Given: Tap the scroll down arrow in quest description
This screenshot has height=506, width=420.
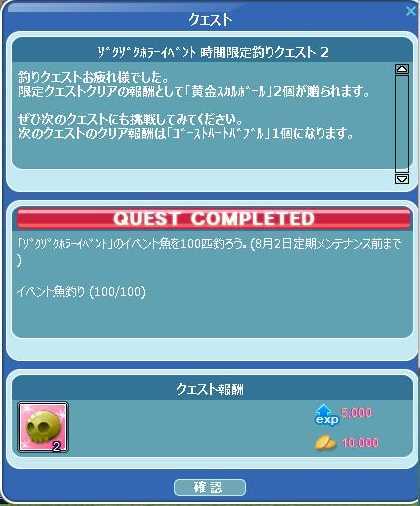Looking at the screenshot, I should coord(402,179).
